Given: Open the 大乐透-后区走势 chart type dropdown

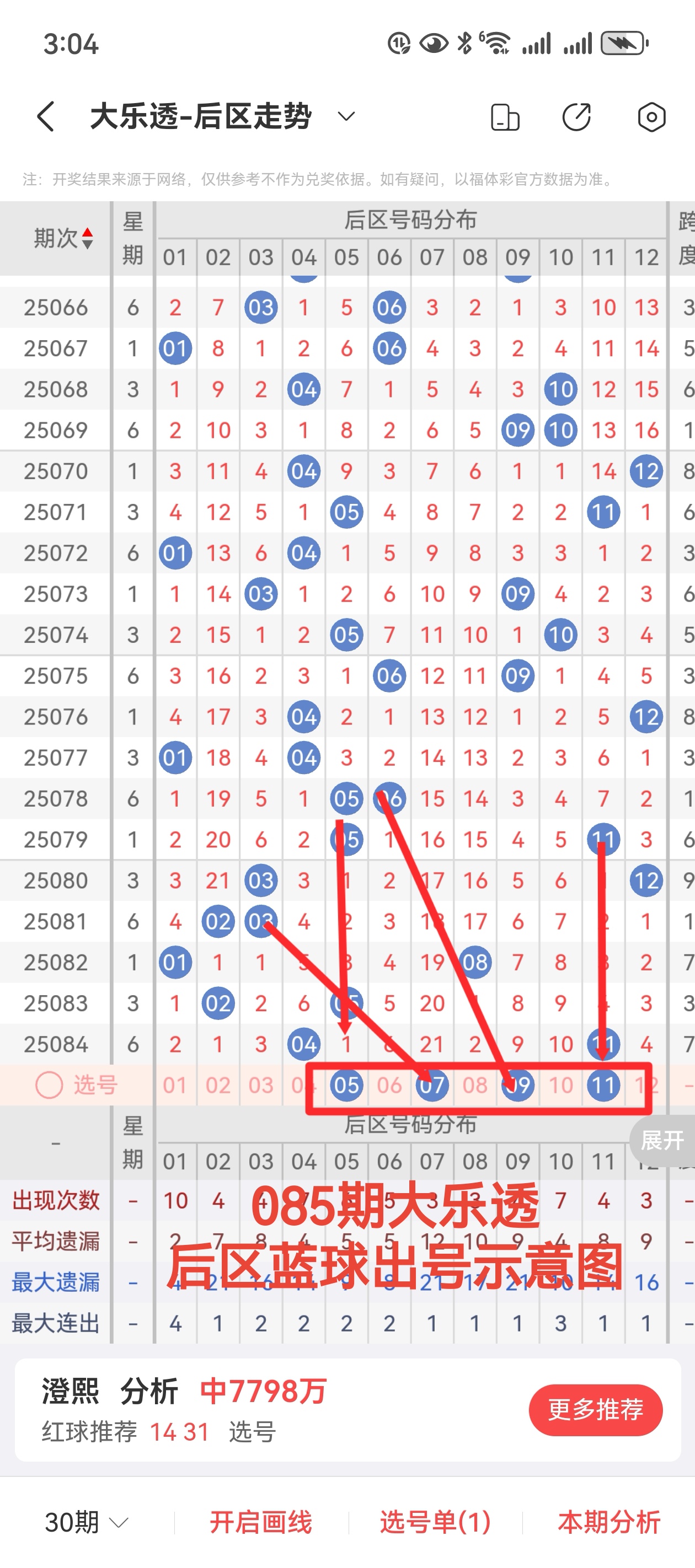Looking at the screenshot, I should [x=346, y=116].
